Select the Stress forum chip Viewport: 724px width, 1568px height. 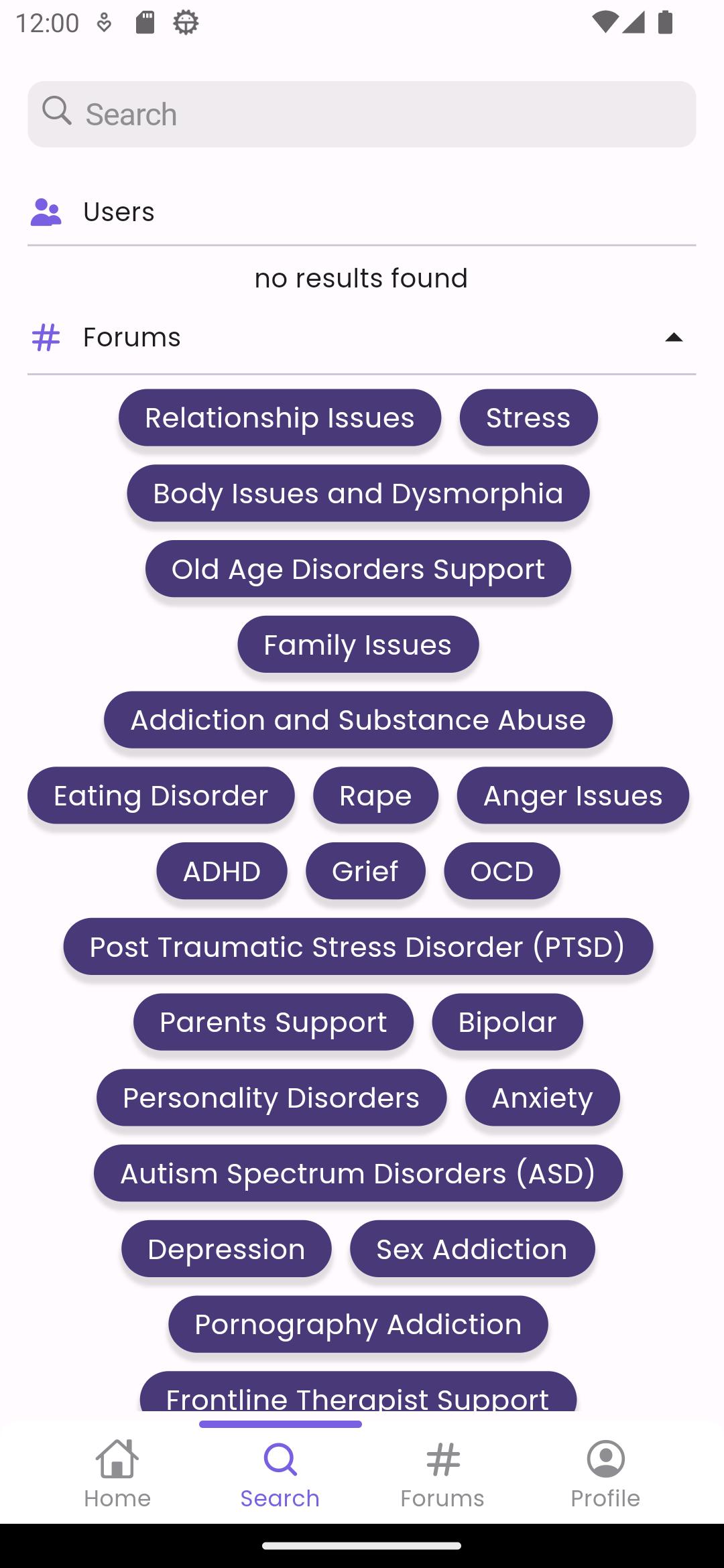(528, 418)
